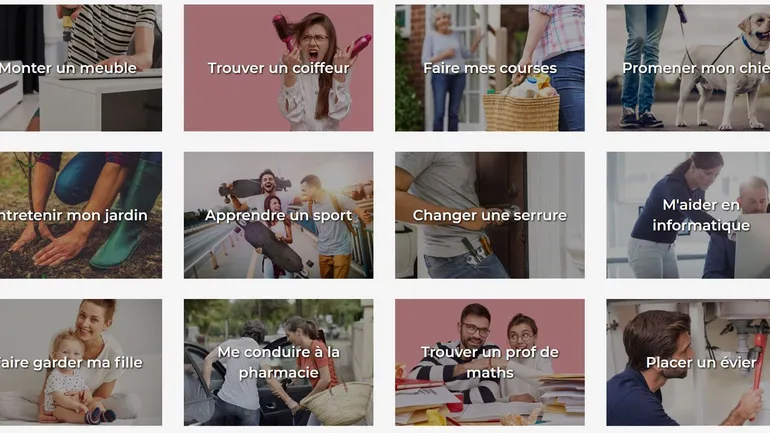Choose 'M'aider en informatique' service
770x433 pixels.
coord(690,215)
